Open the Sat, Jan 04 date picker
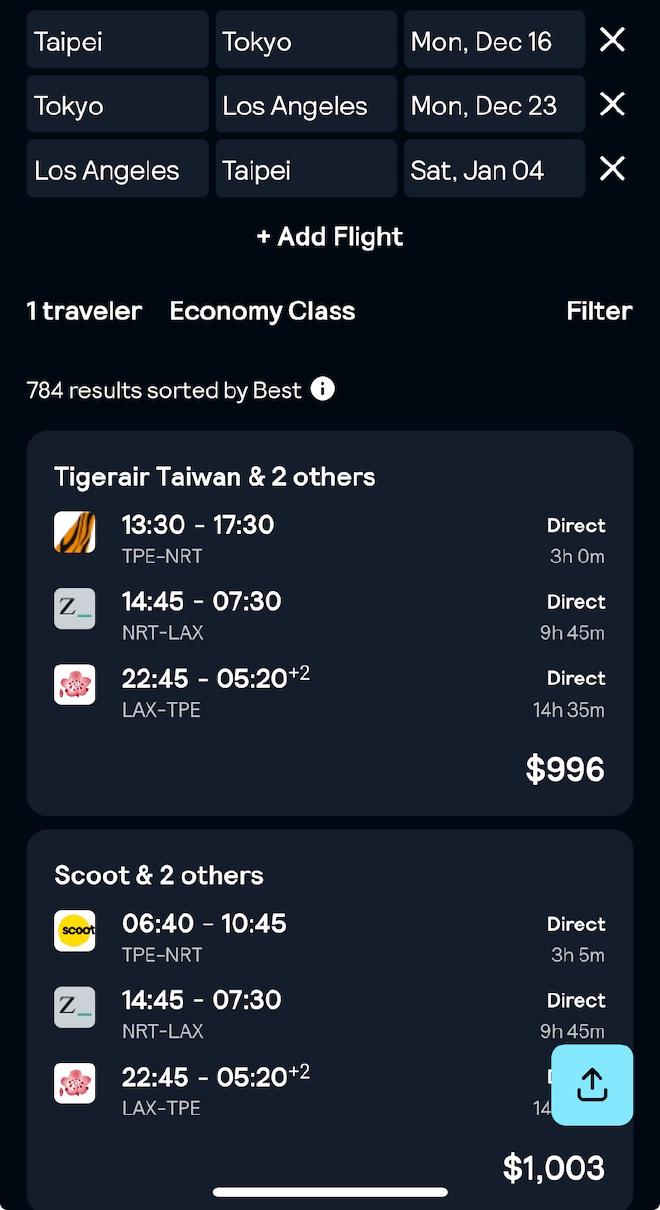660x1210 pixels. [x=494, y=169]
